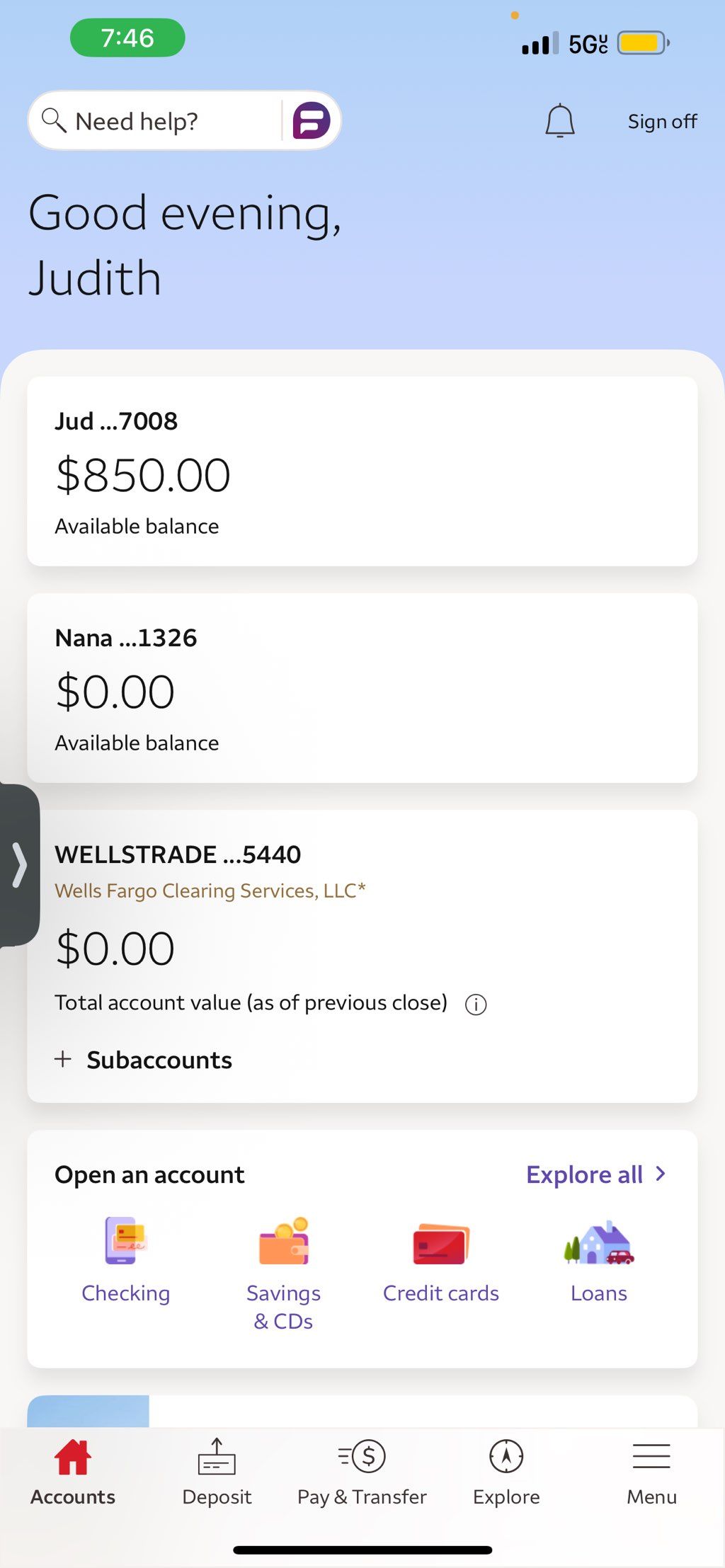Open the Menu tab
725x1568 pixels.
click(651, 1472)
